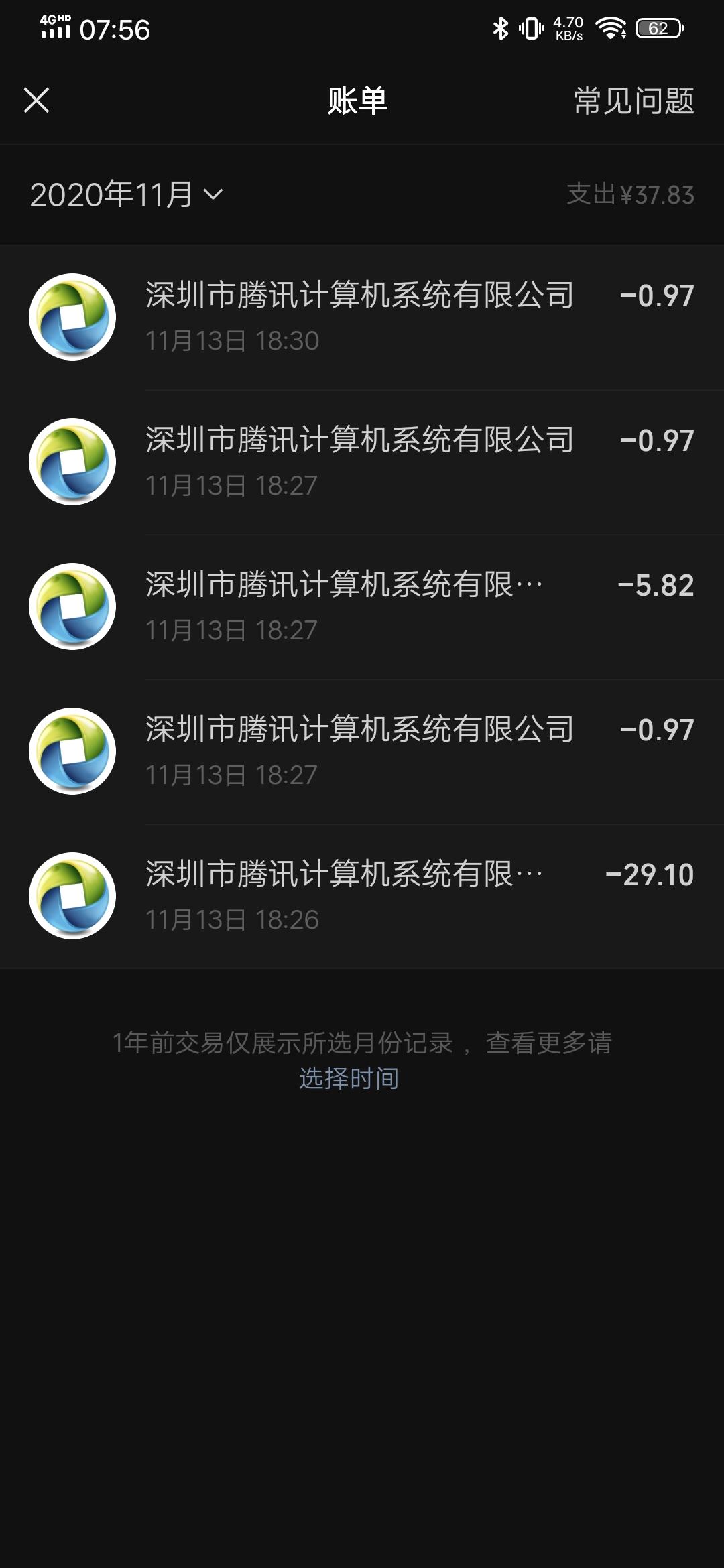Close the bill page
The height and width of the screenshot is (1568, 724).
[x=36, y=101]
